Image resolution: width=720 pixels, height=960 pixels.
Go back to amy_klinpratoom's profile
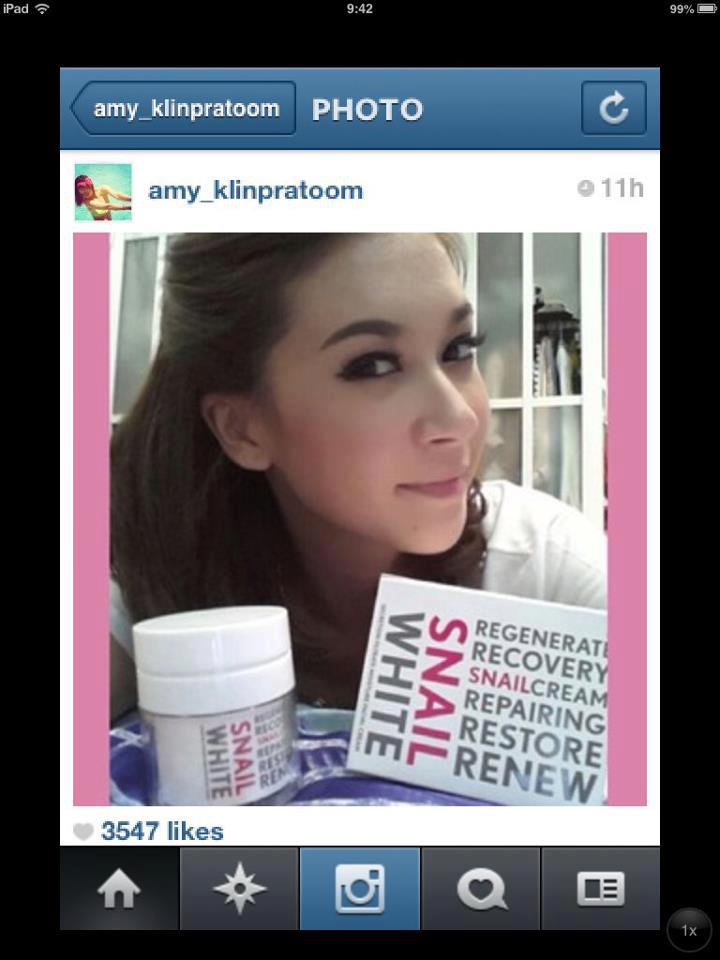pos(184,108)
